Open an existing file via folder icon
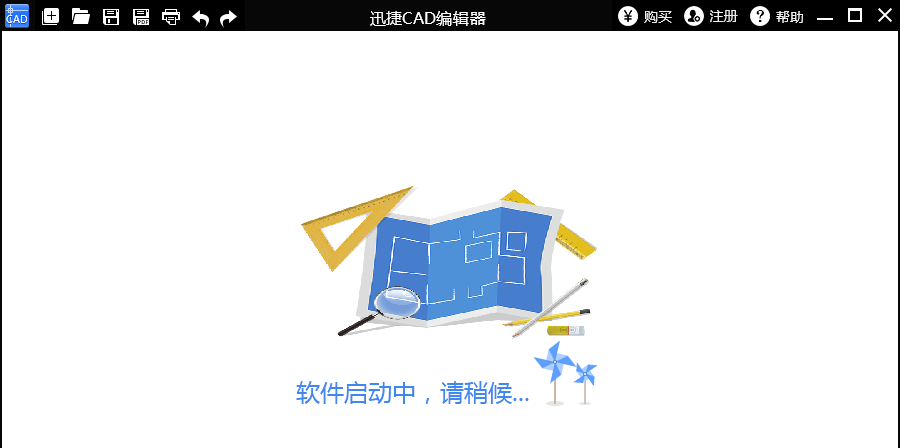This screenshot has height=448, width=900. (81, 16)
